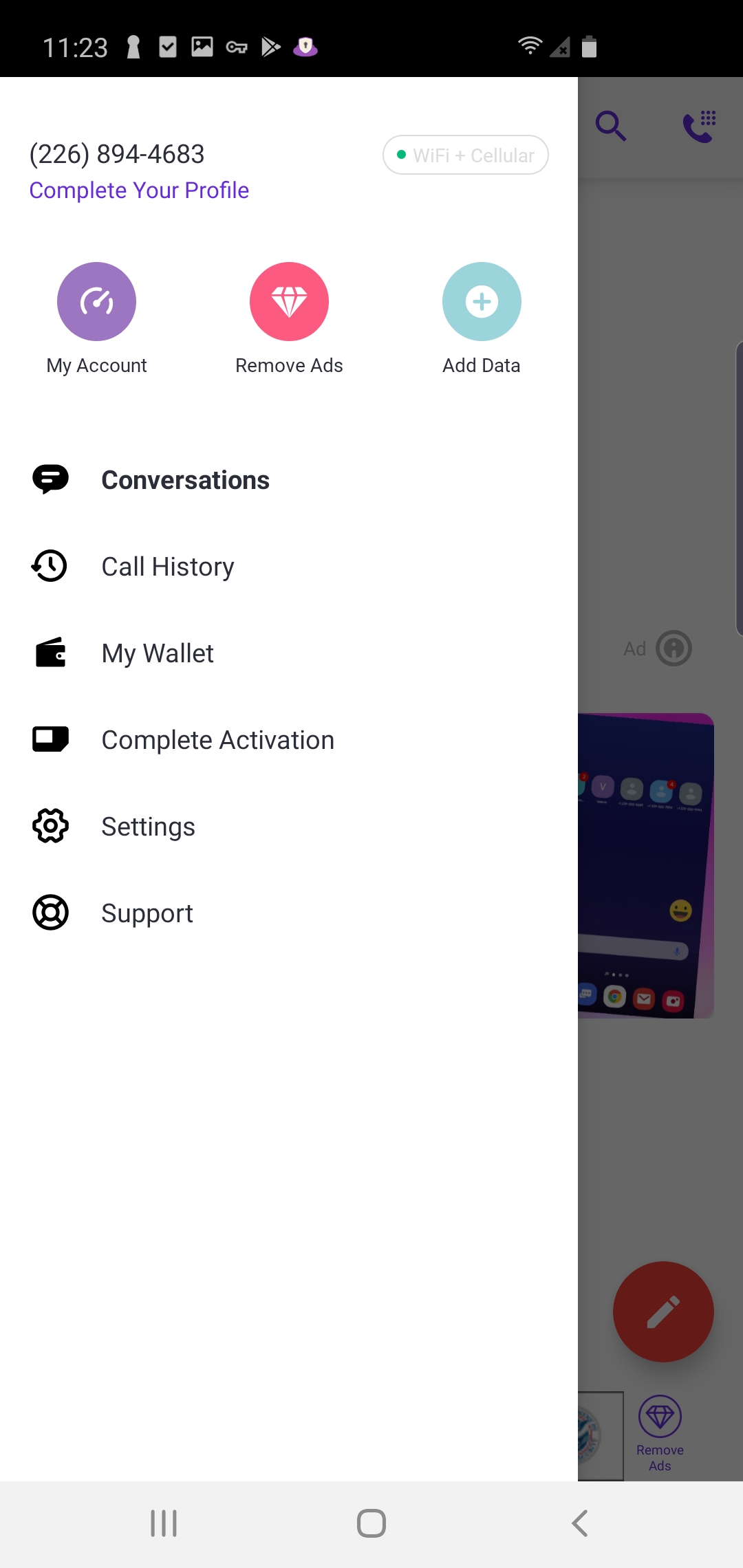Open Settings from the drawer
743x1568 pixels.
(148, 827)
